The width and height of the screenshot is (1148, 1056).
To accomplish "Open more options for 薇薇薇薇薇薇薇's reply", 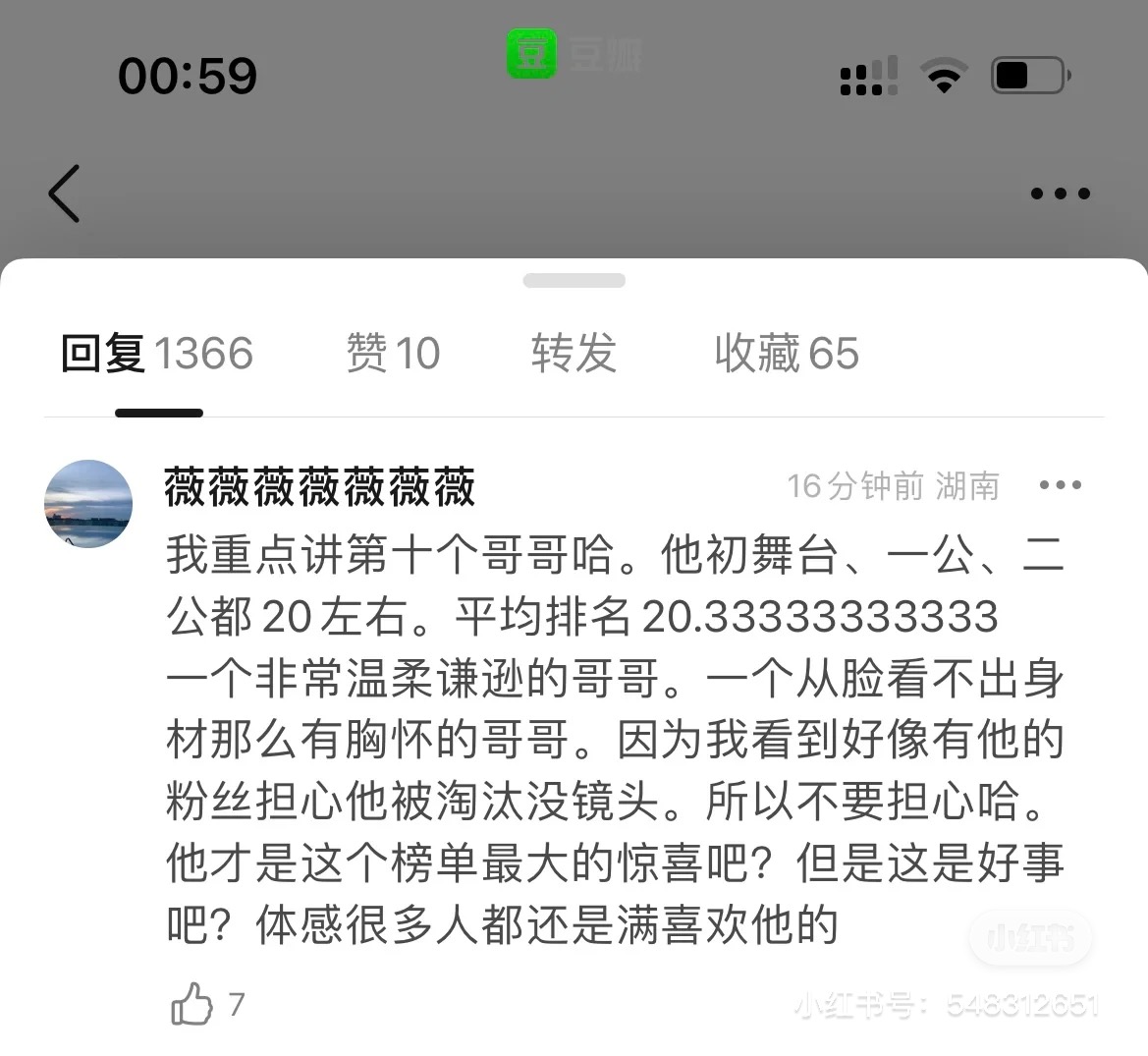I will (x=1060, y=485).
